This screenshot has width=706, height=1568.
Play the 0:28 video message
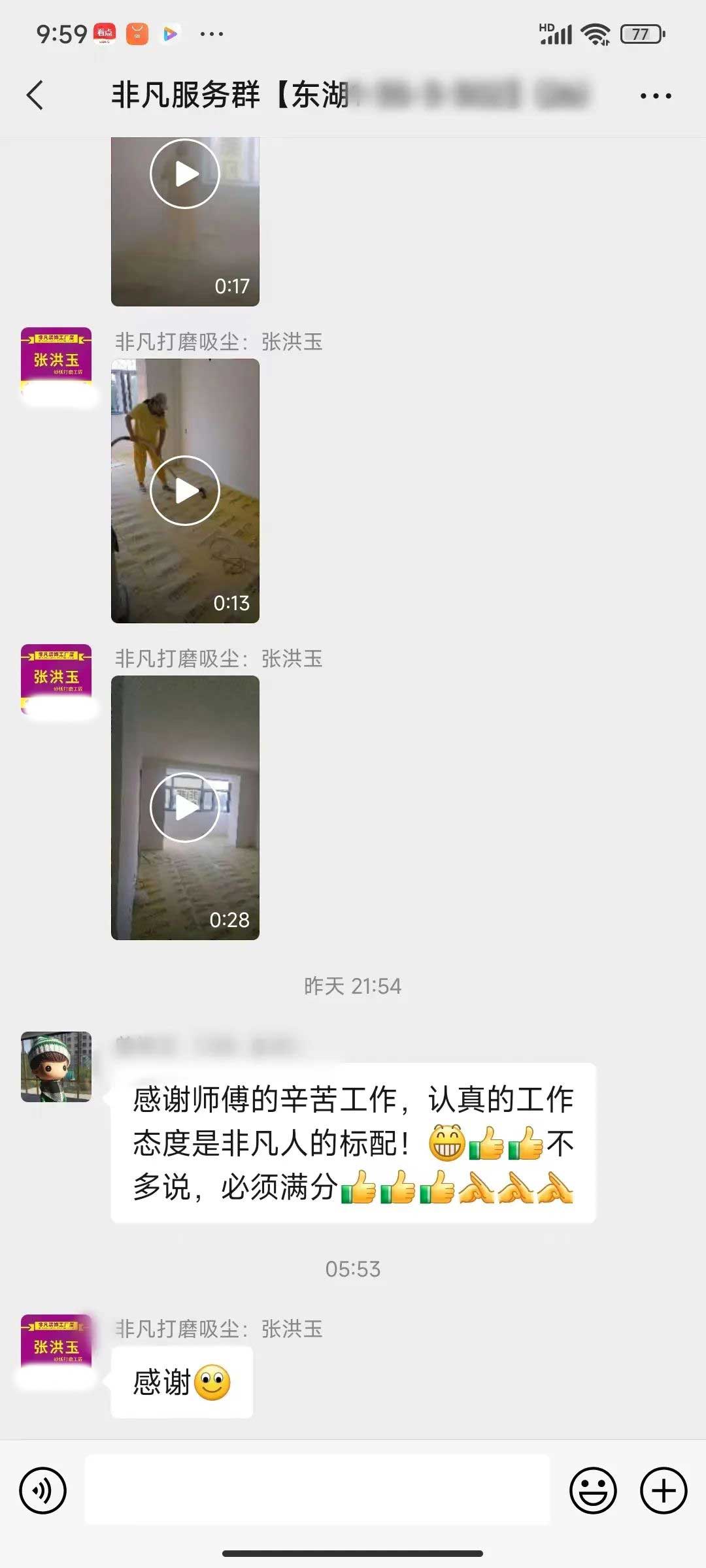pos(185,808)
